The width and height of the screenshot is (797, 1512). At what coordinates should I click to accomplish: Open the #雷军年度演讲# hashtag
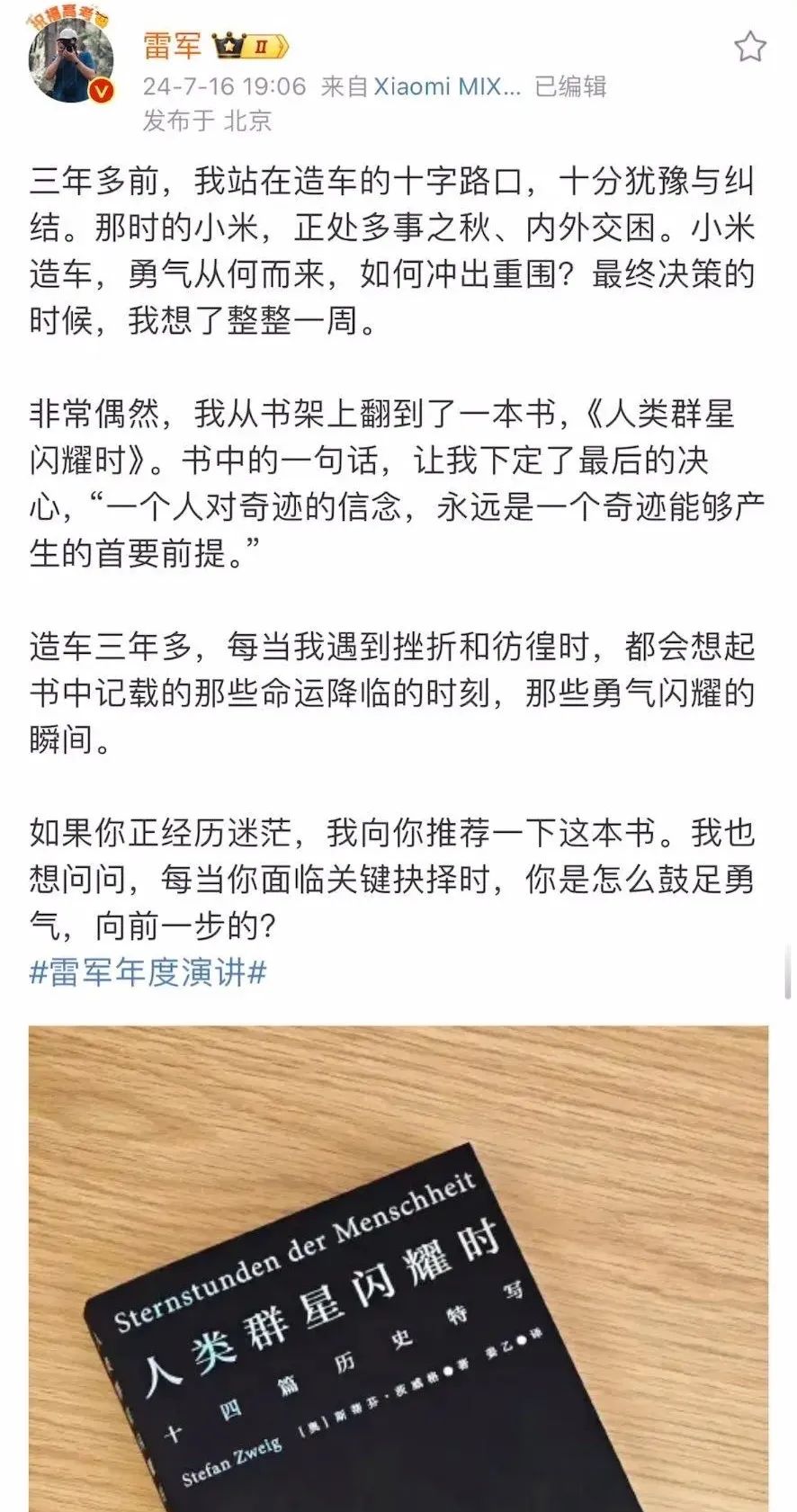[x=148, y=972]
